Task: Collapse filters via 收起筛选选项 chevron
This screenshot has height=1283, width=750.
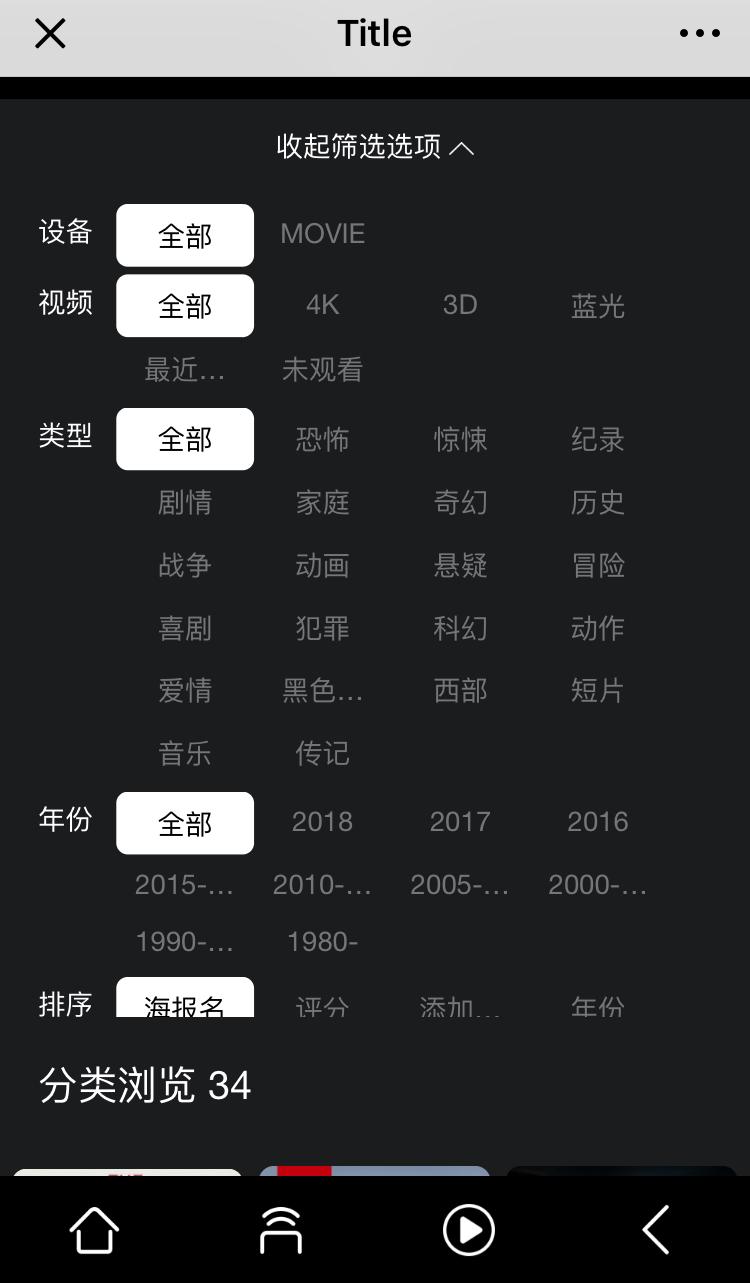Action: click(375, 146)
